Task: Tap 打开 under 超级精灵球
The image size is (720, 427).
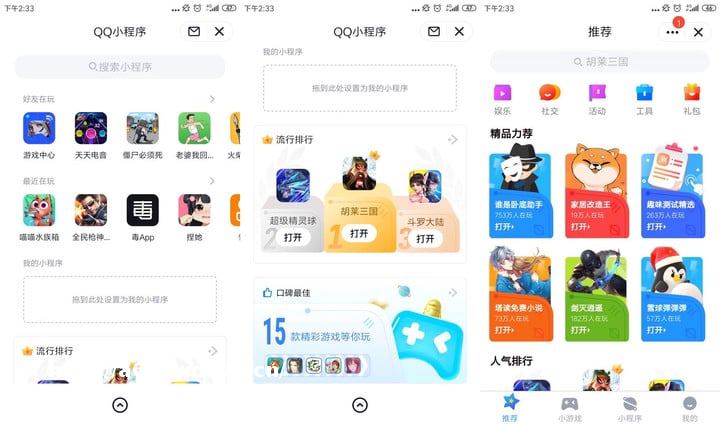Action: (x=293, y=238)
